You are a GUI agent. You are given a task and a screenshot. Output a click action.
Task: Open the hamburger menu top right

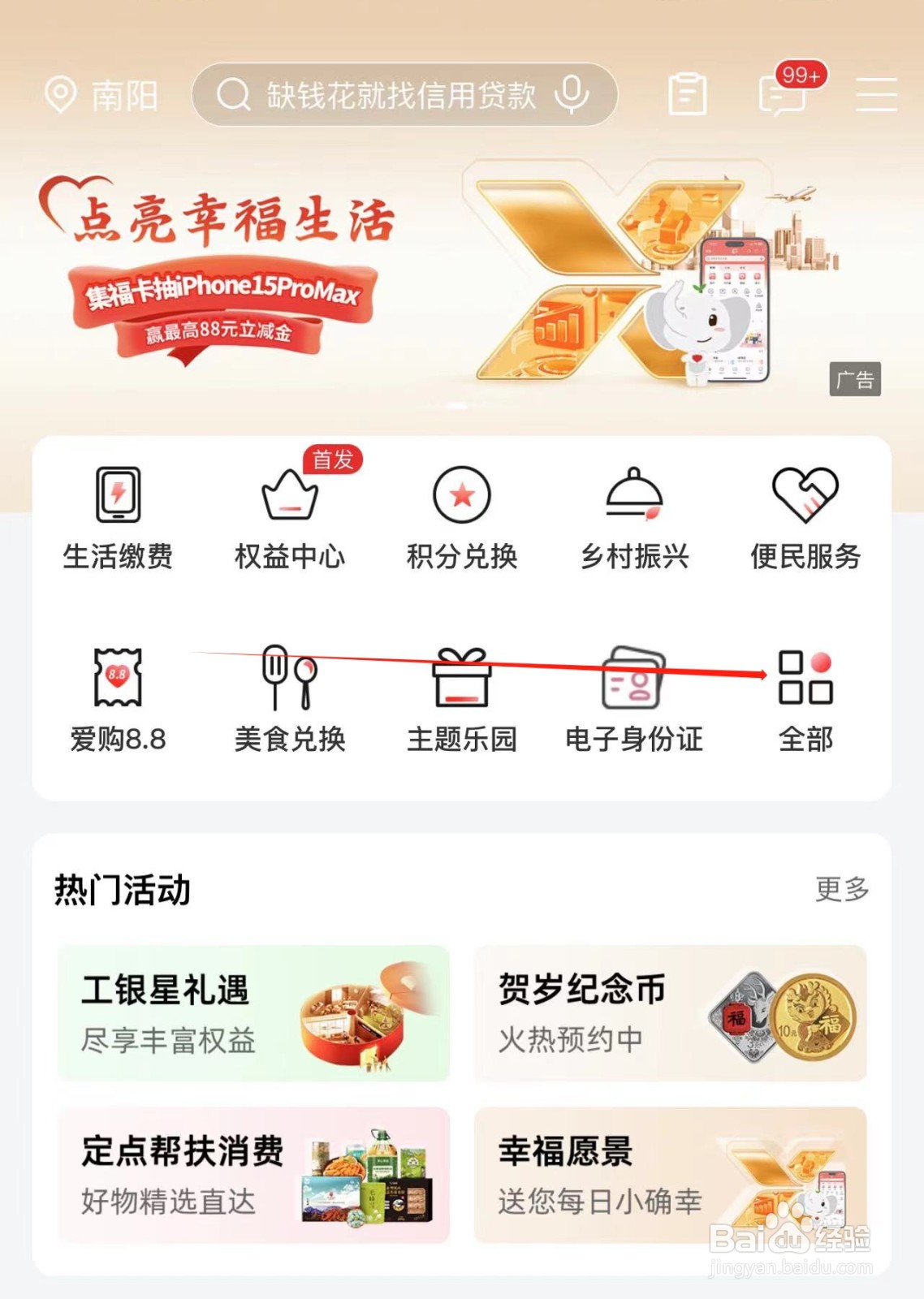click(x=874, y=95)
